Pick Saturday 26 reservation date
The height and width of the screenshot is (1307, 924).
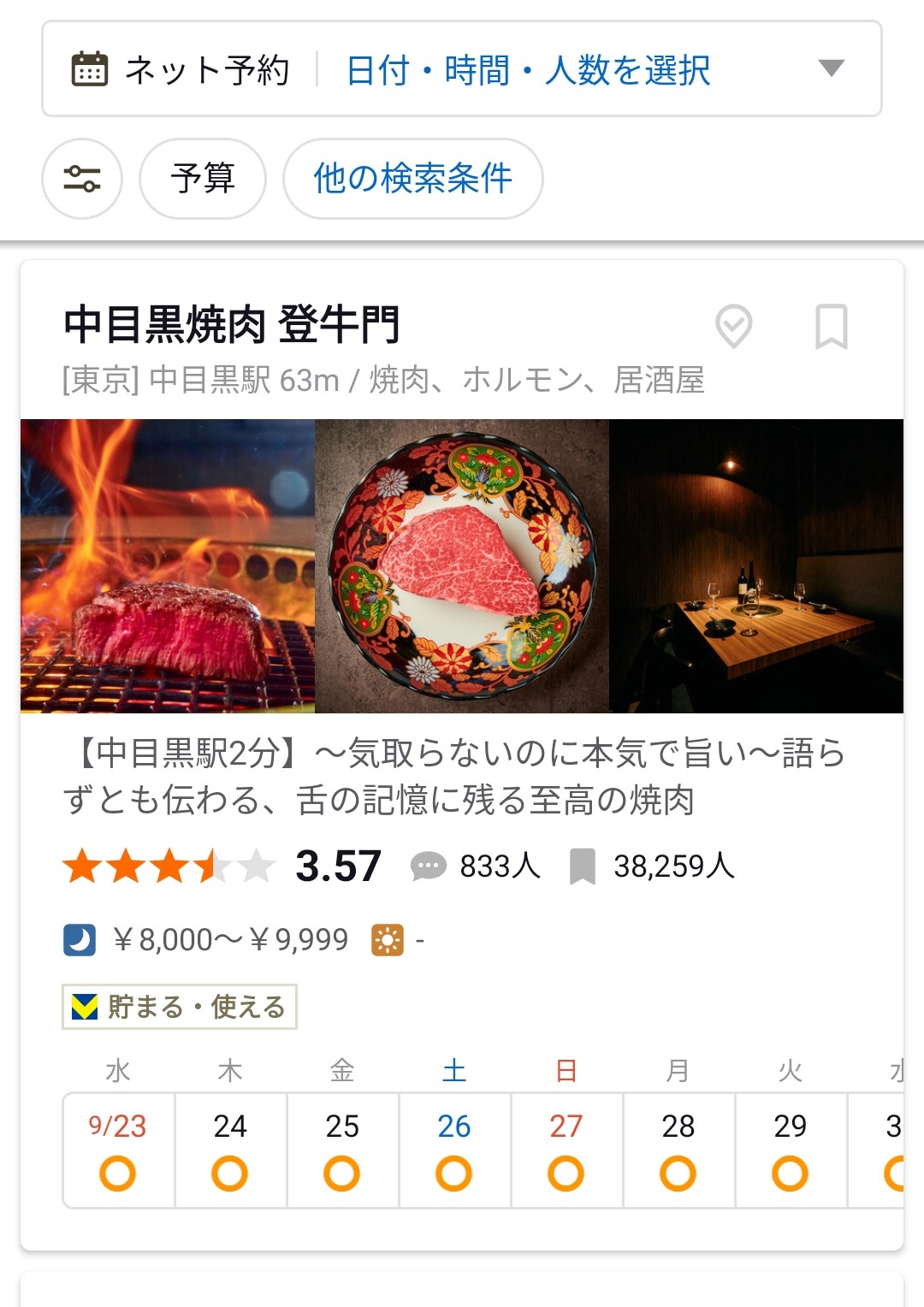tap(454, 1150)
